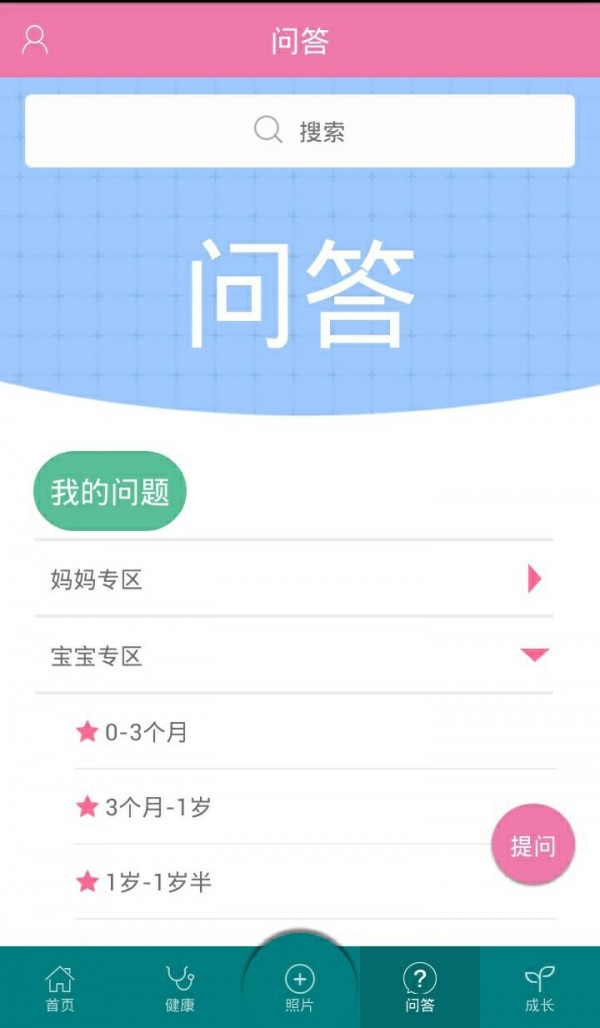Image resolution: width=600 pixels, height=1028 pixels.
Task: Switch to the 首页 tab
Action: click(x=60, y=988)
